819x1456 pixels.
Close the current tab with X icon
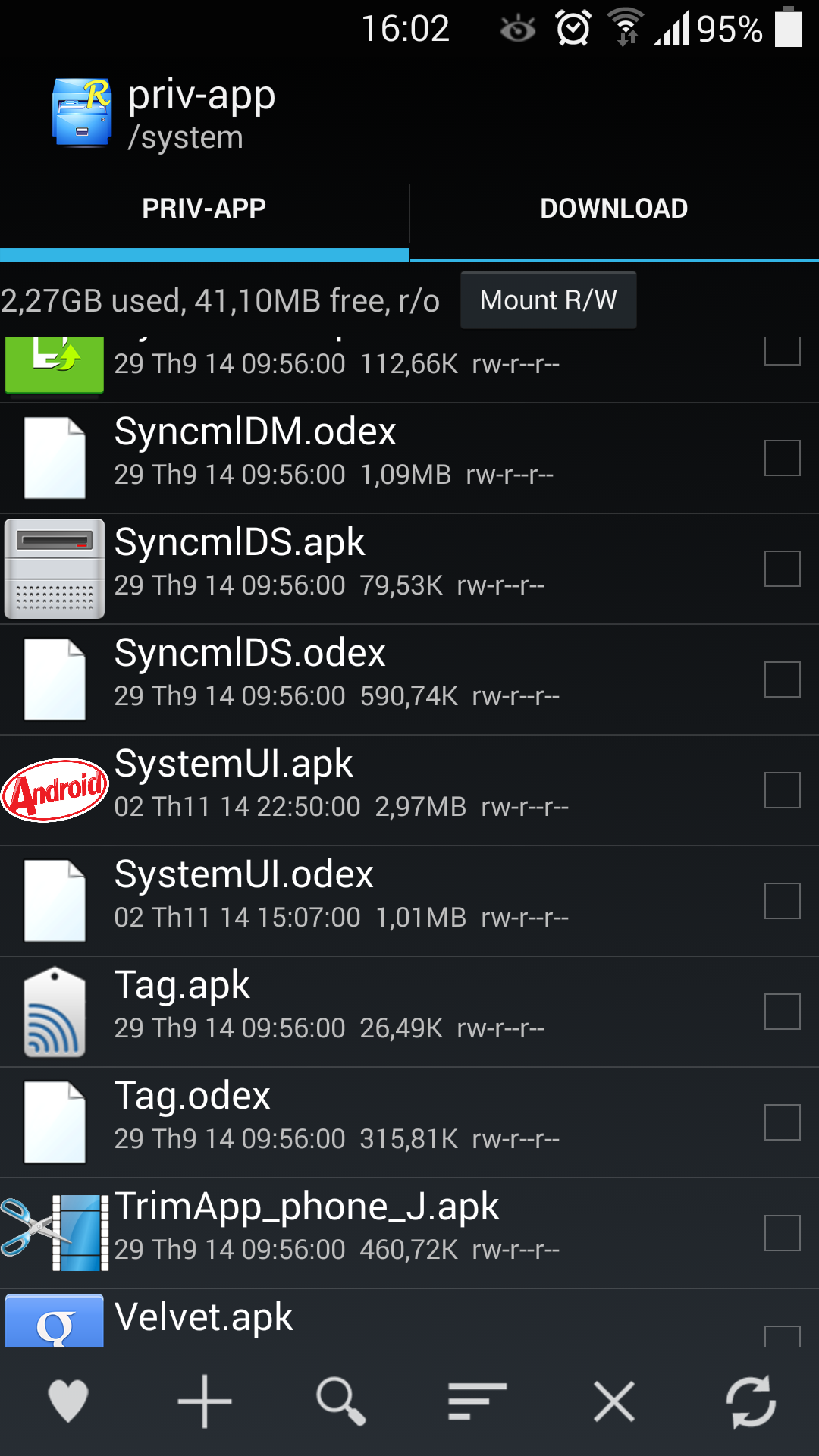[x=614, y=1401]
